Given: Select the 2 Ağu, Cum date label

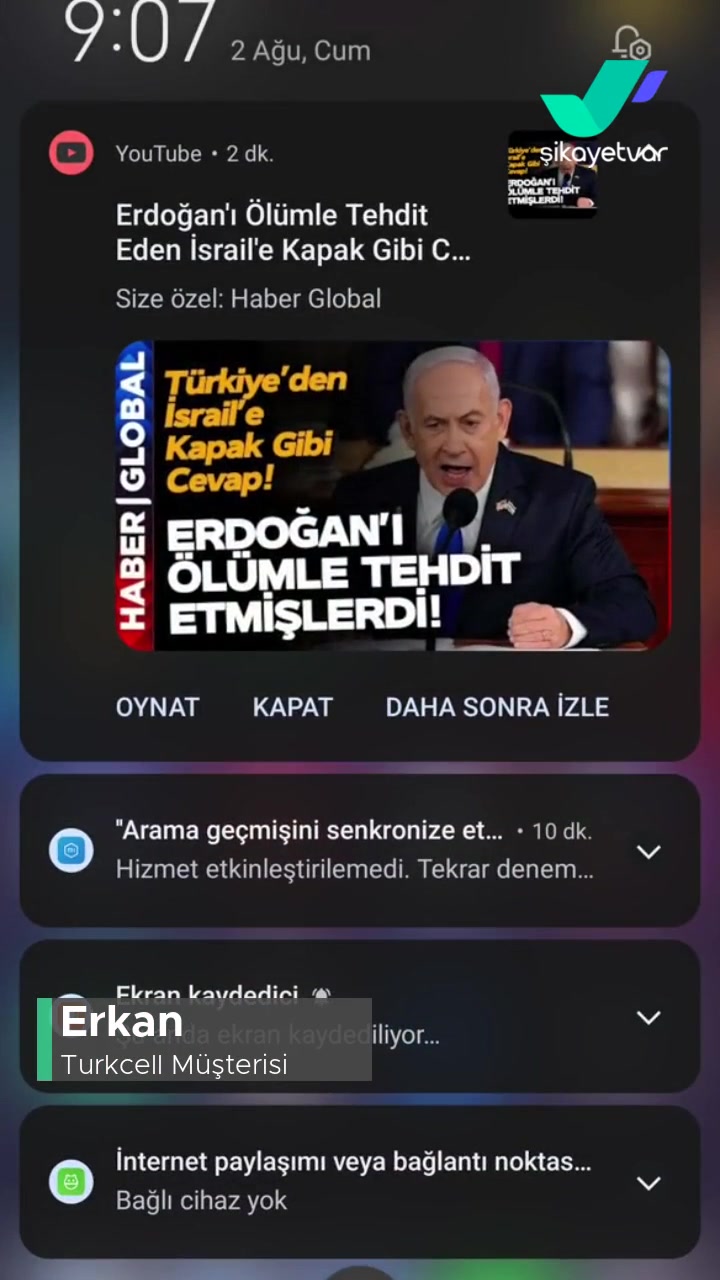Looking at the screenshot, I should point(300,50).
